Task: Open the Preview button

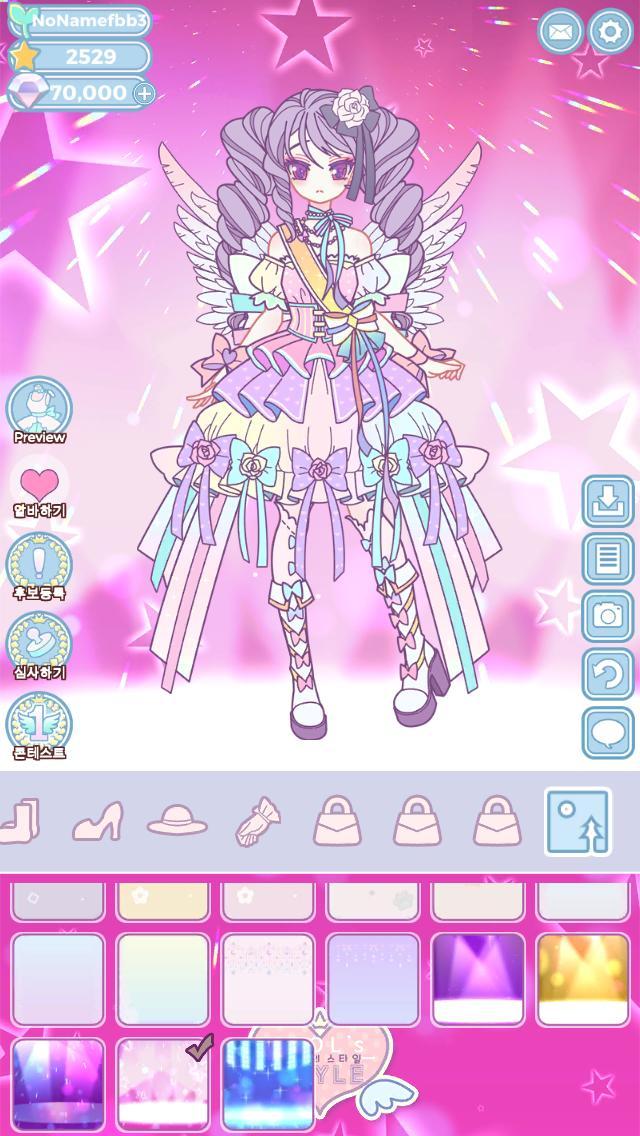Action: click(39, 410)
